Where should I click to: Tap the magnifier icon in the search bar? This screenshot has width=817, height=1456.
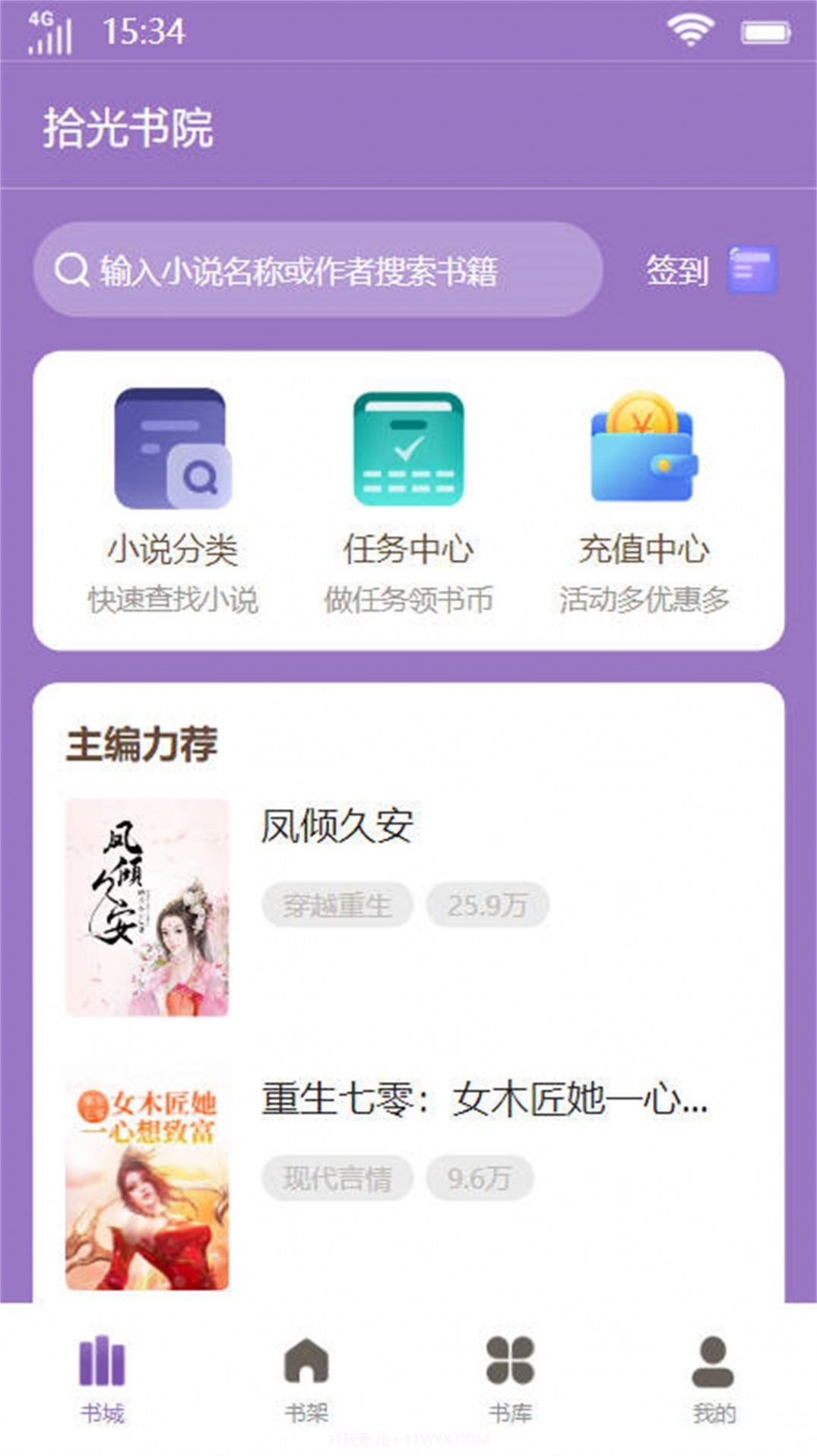[x=72, y=270]
